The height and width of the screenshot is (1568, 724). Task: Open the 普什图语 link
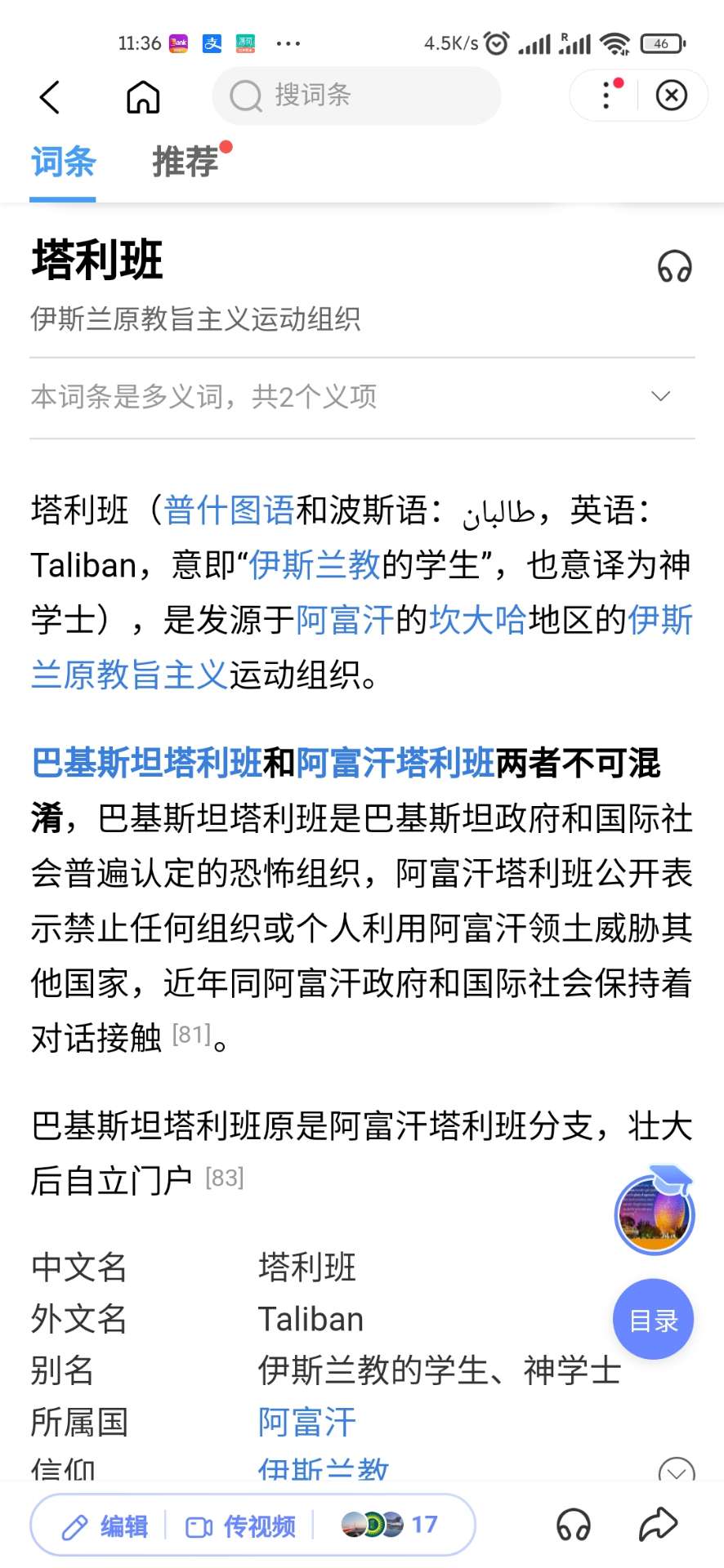click(x=229, y=510)
